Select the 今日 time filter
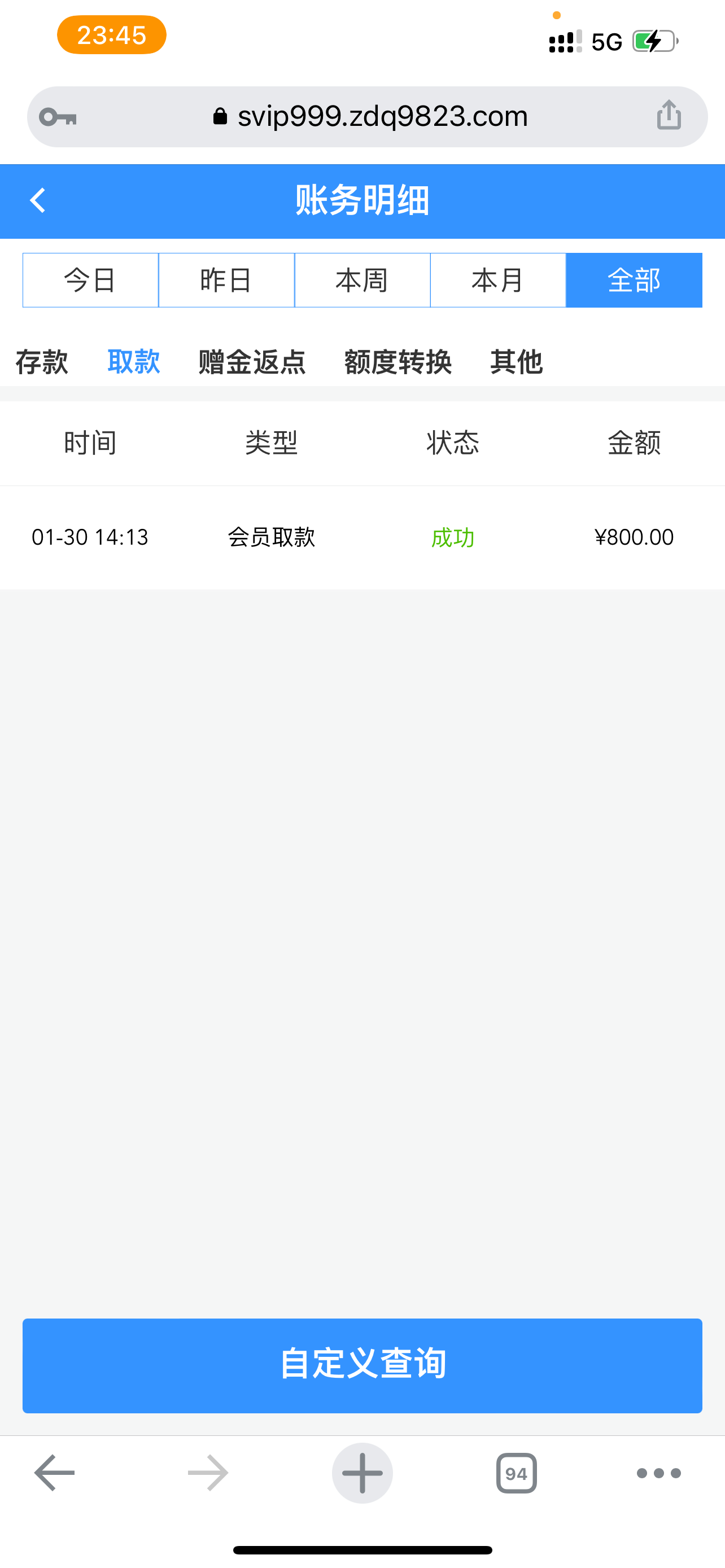Image resolution: width=725 pixels, height=1568 pixels. pos(91,280)
